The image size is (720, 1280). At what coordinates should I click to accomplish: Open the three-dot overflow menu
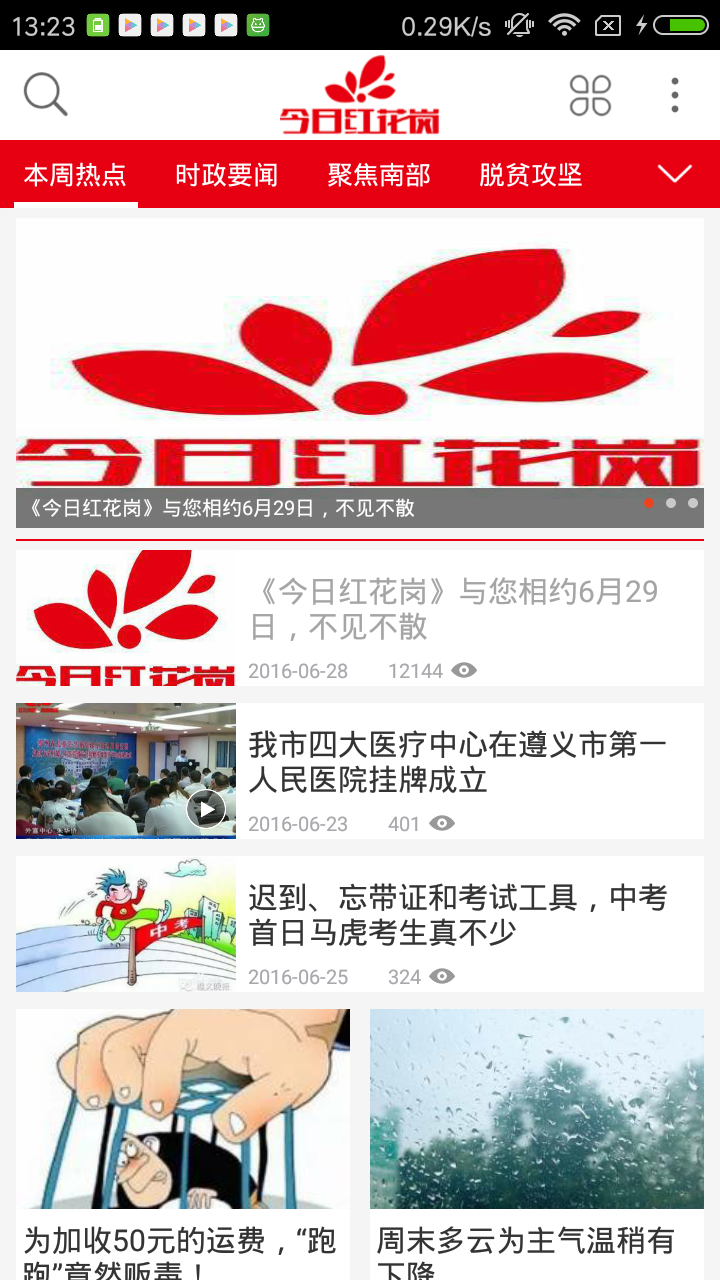click(675, 96)
